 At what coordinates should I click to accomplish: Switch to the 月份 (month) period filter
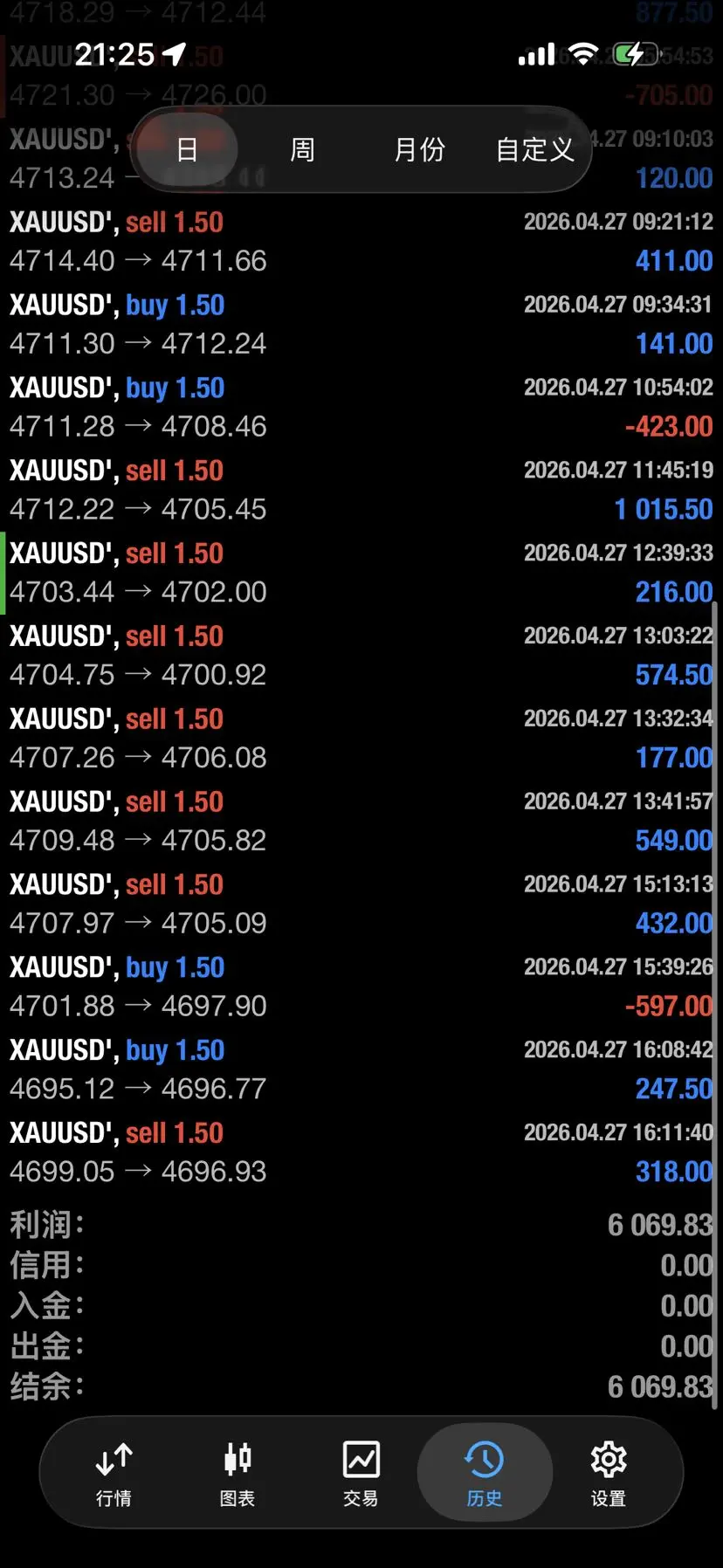click(419, 150)
